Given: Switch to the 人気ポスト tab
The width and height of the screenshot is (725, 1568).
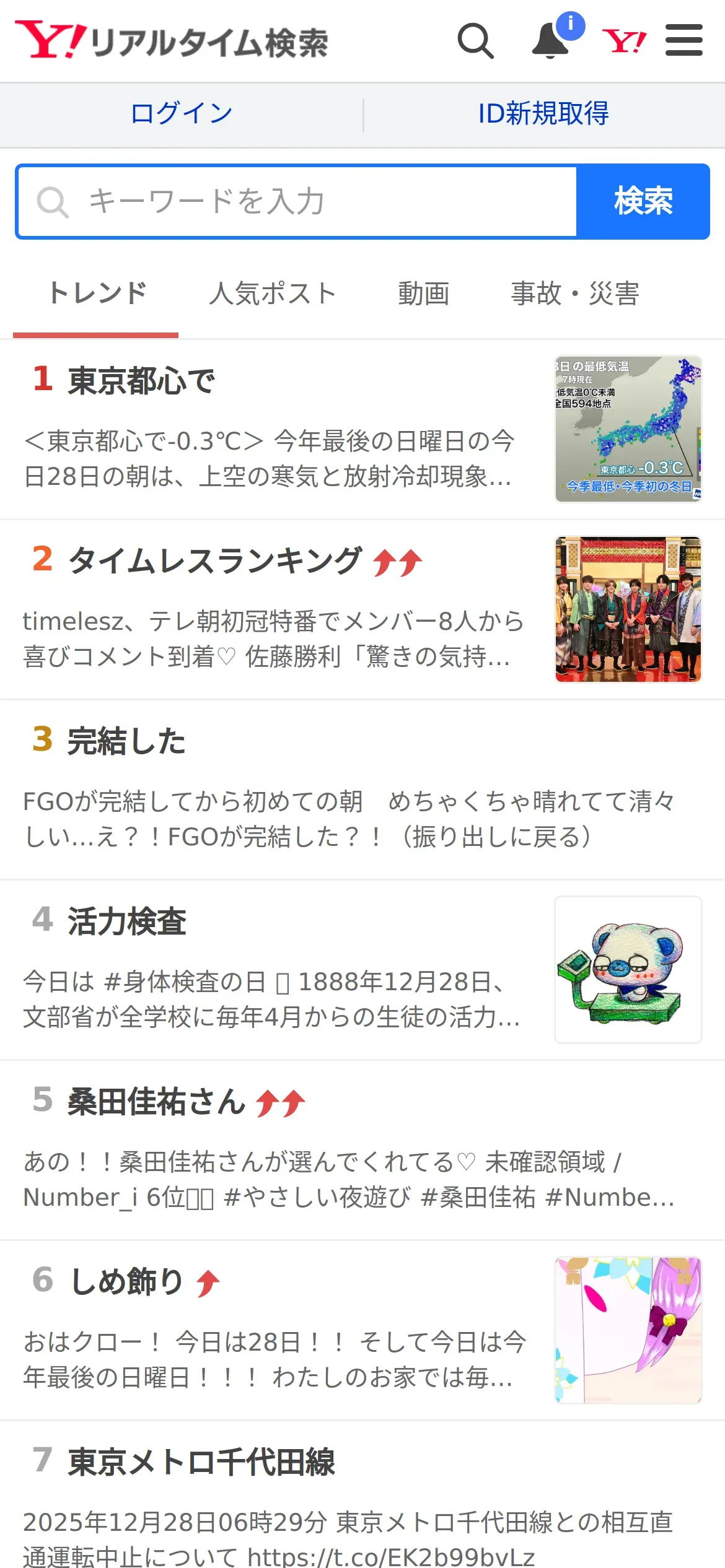Looking at the screenshot, I should pyautogui.click(x=273, y=294).
